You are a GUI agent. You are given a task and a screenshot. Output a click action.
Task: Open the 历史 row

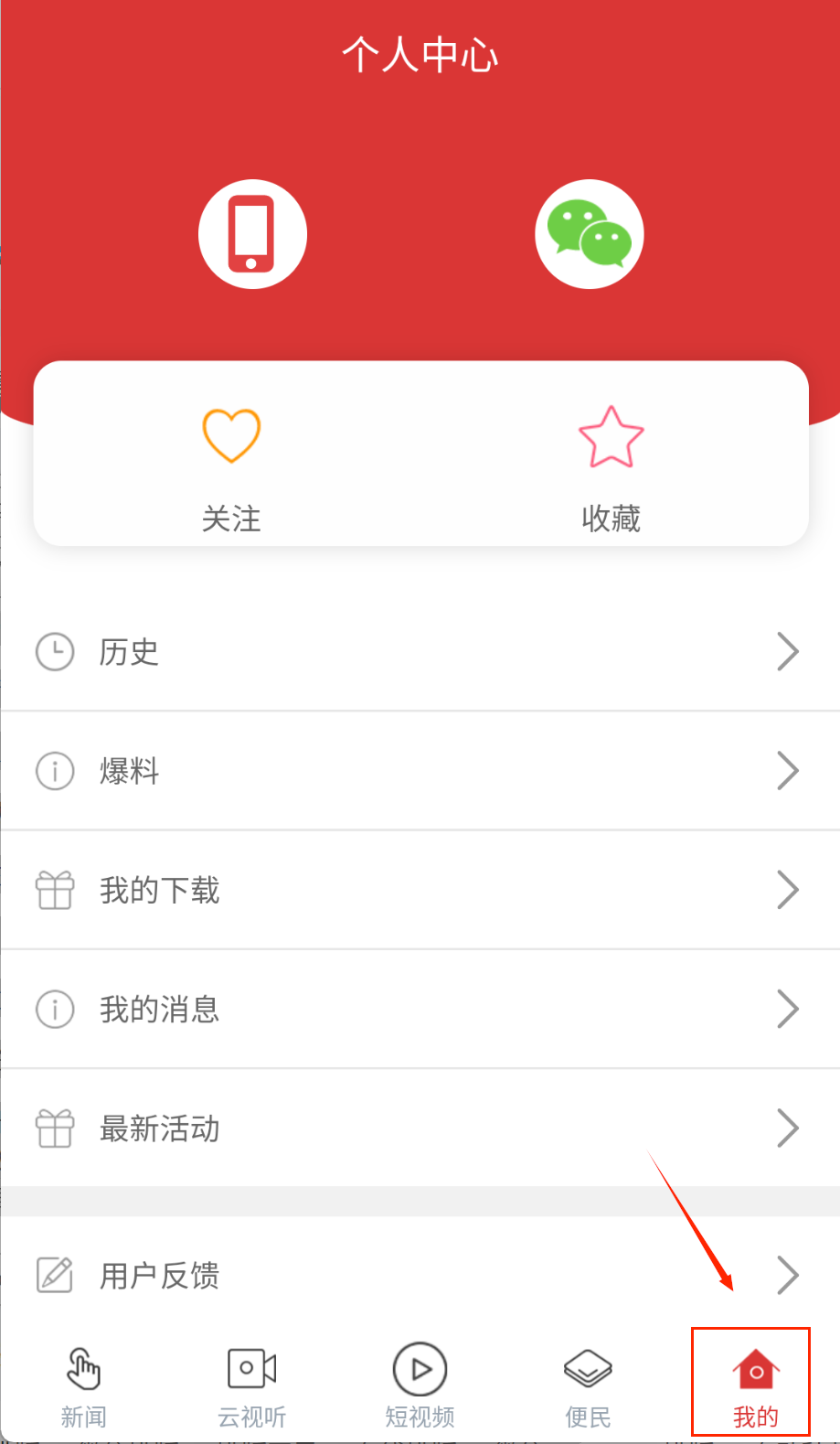(x=420, y=652)
